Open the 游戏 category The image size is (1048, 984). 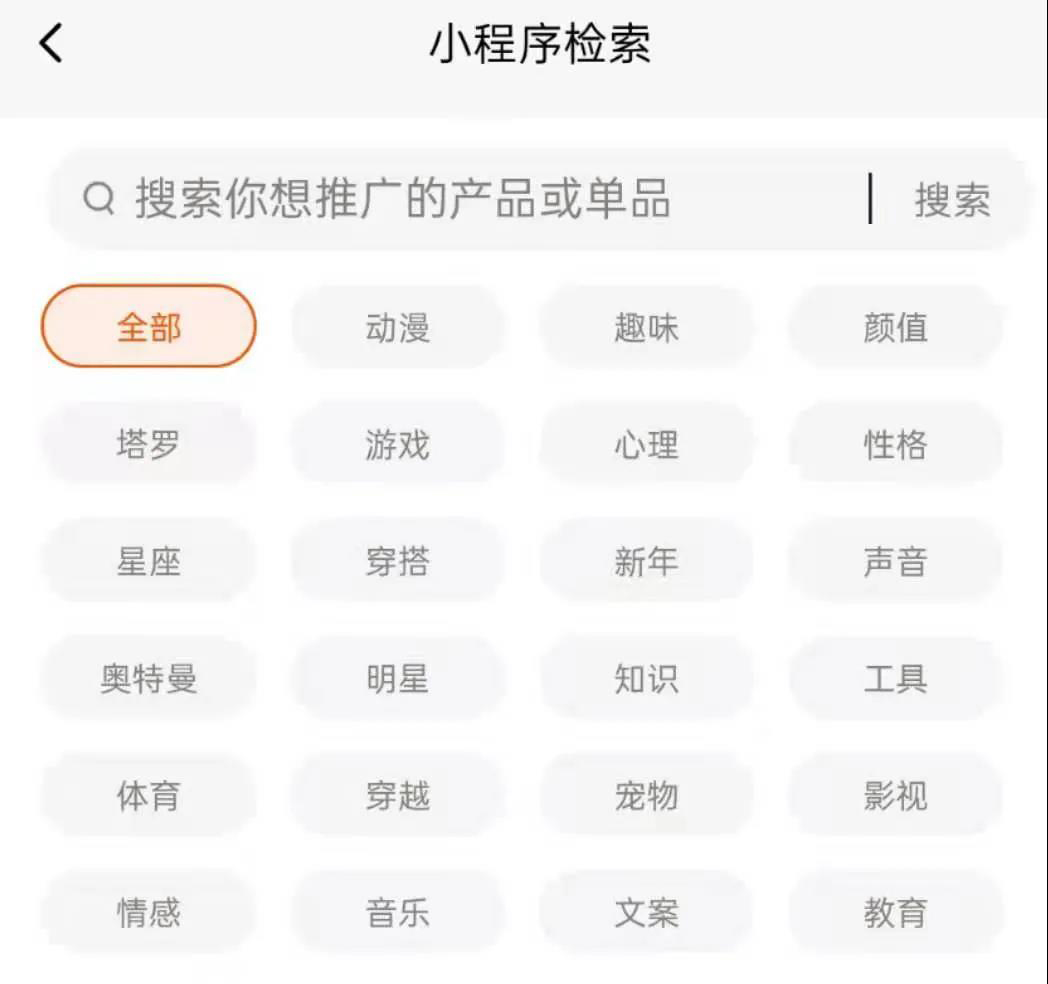click(397, 444)
